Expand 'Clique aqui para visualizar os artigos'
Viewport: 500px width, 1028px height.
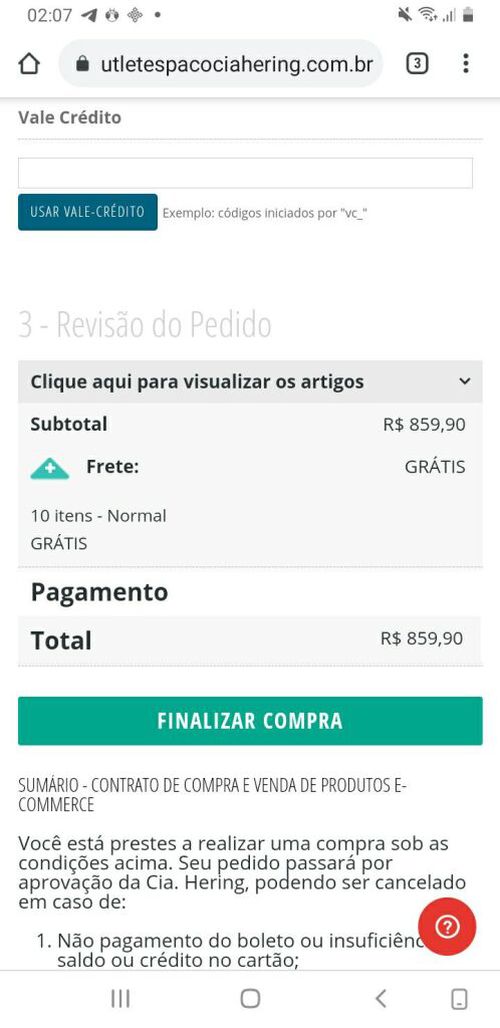point(250,382)
